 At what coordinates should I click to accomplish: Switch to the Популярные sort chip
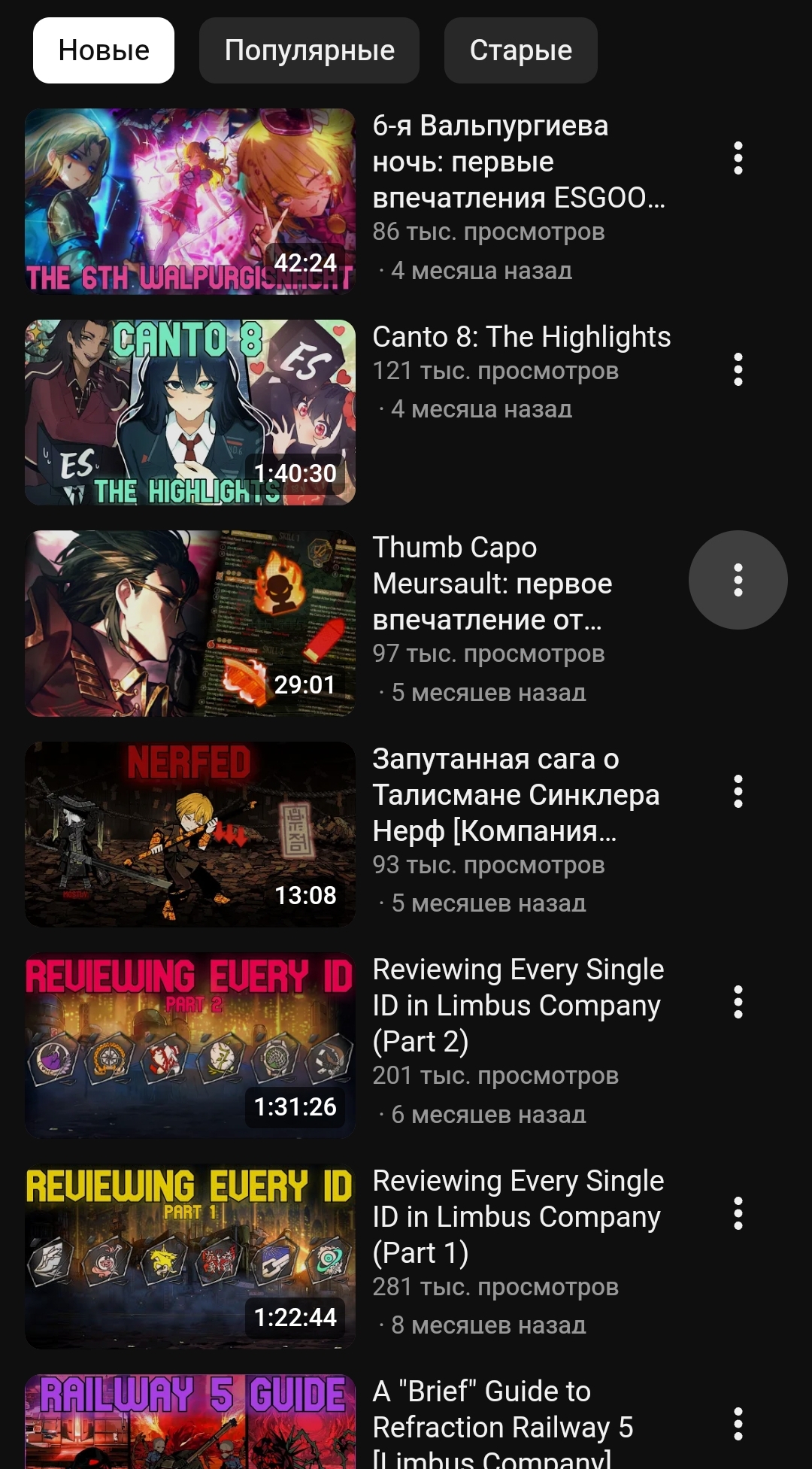[309, 50]
